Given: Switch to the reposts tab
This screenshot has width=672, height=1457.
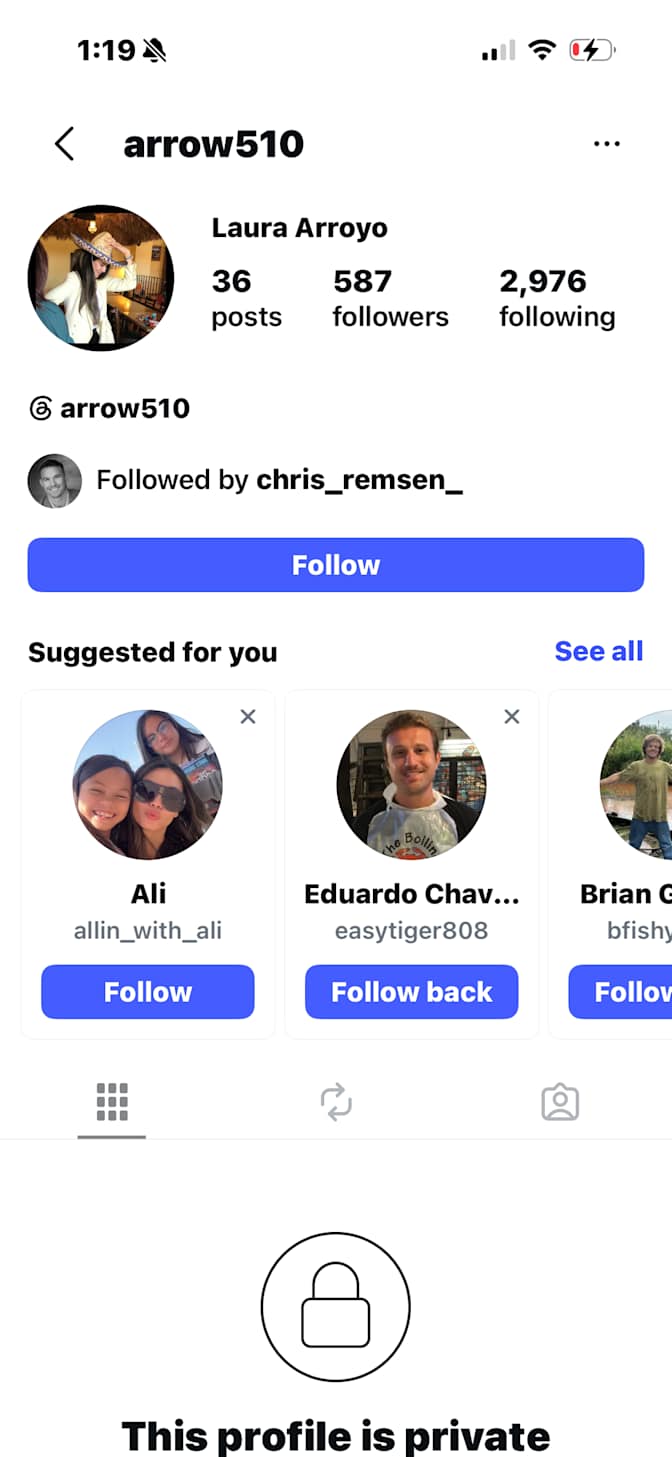Looking at the screenshot, I should (x=336, y=1102).
